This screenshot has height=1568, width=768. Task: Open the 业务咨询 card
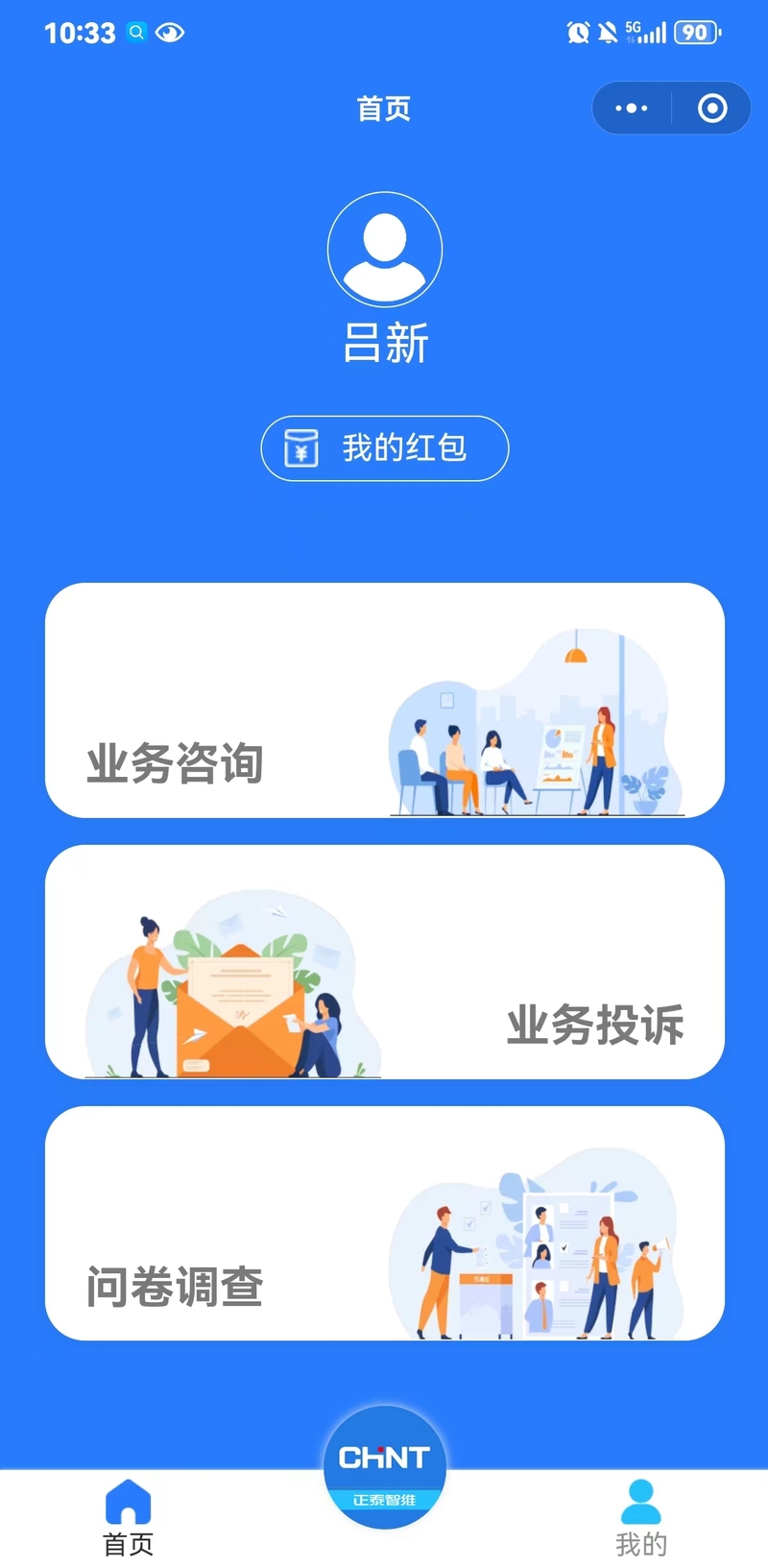coord(384,700)
